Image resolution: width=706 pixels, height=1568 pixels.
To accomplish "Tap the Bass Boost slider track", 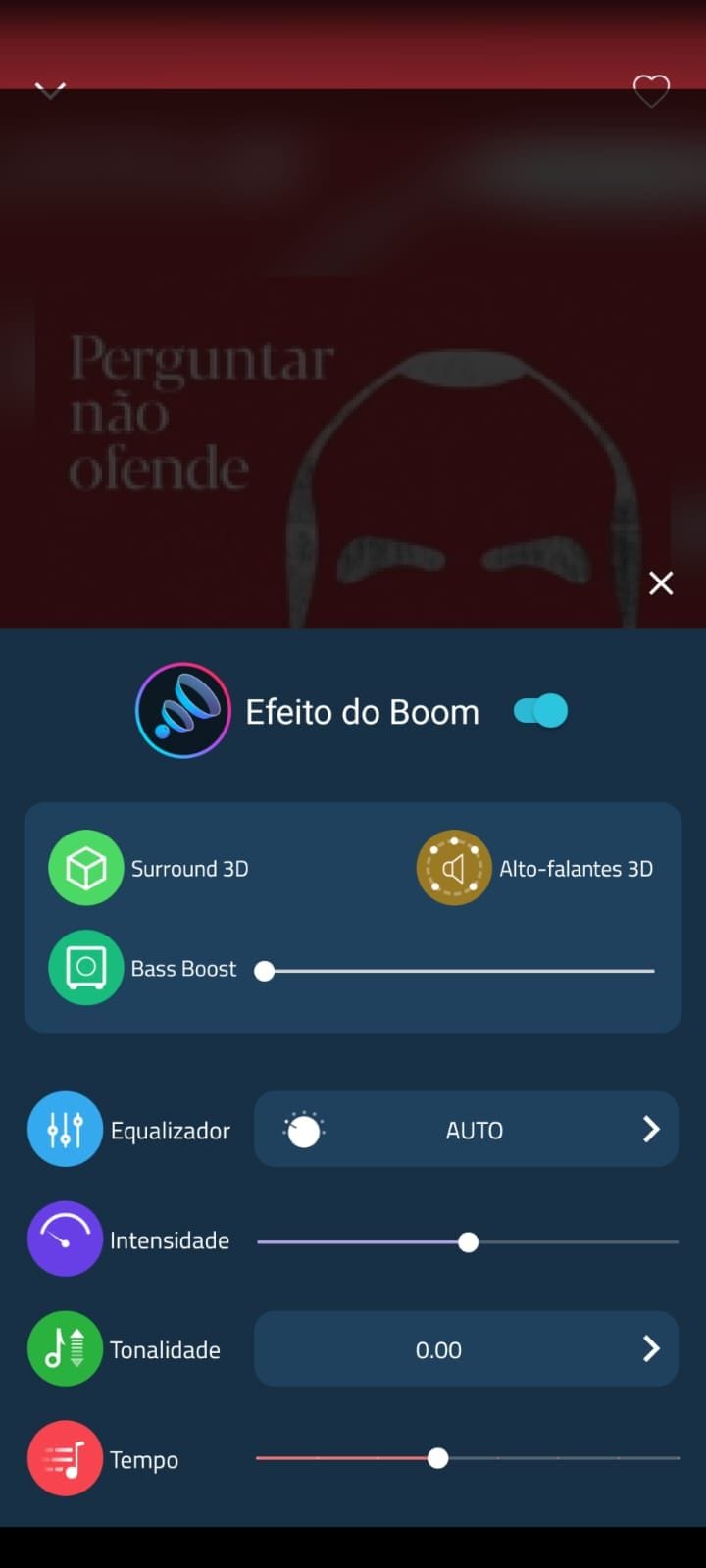I will click(x=459, y=971).
